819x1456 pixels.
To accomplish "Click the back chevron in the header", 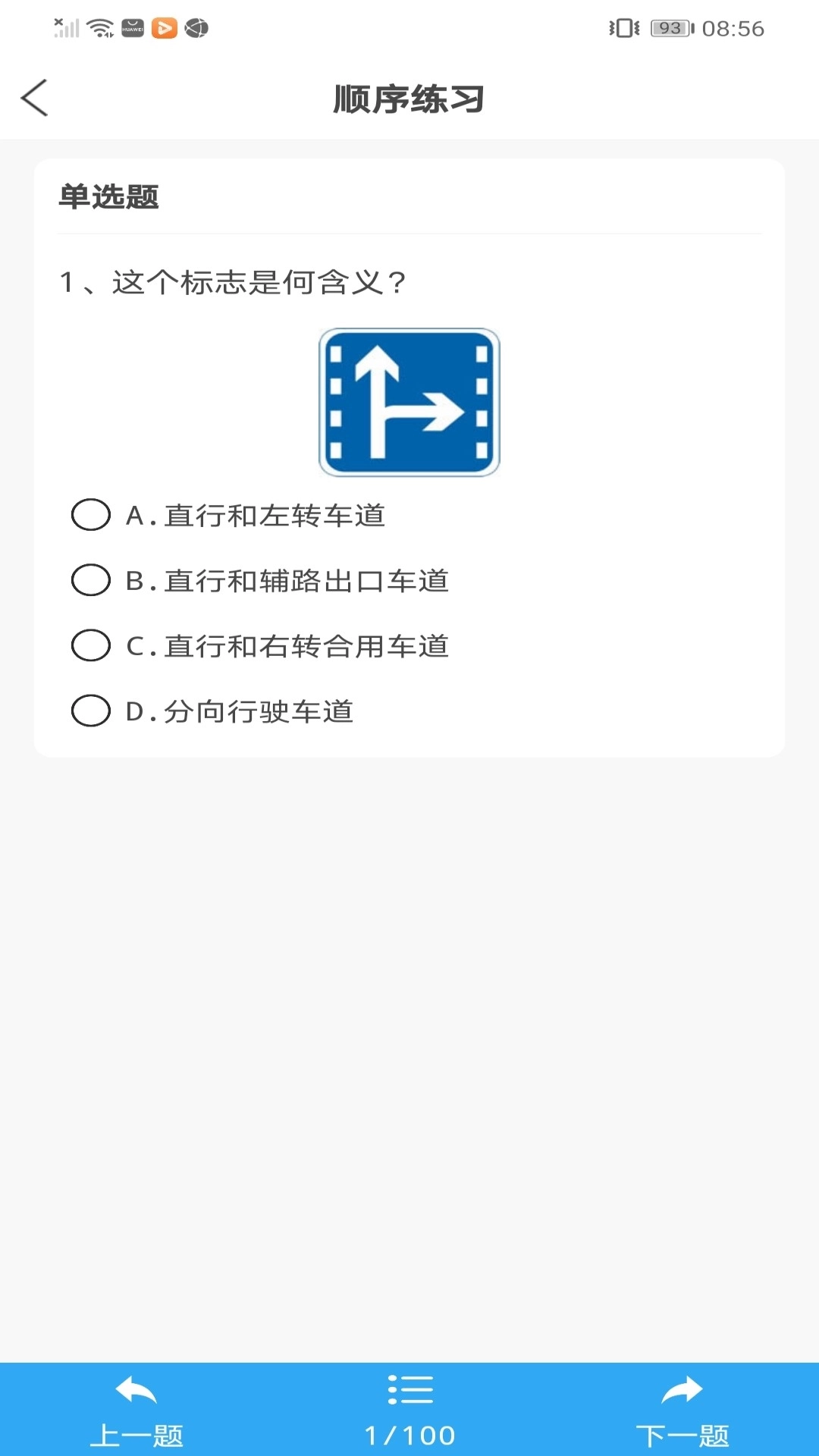I will (36, 98).
